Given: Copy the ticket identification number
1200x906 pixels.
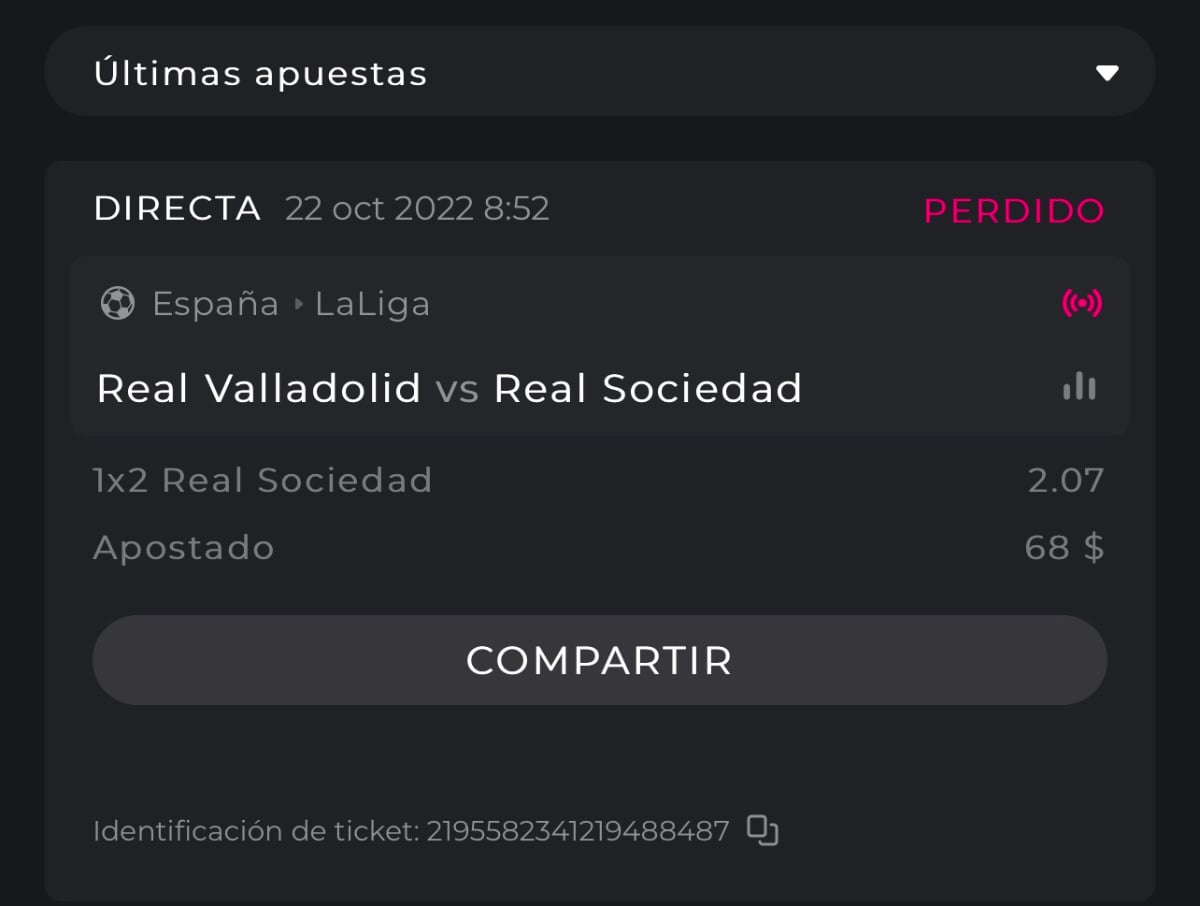Looking at the screenshot, I should [x=763, y=830].
